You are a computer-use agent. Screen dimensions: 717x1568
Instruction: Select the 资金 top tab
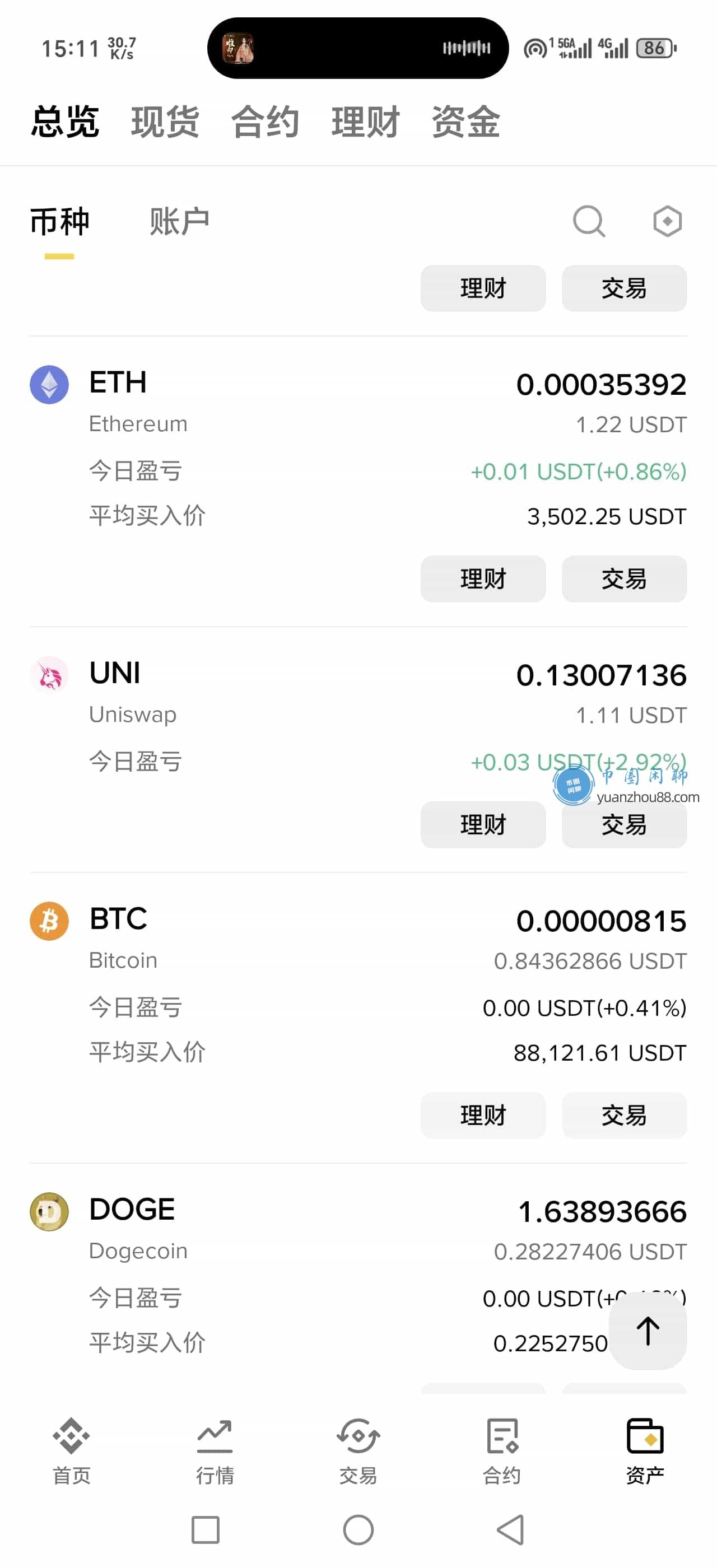click(x=465, y=122)
